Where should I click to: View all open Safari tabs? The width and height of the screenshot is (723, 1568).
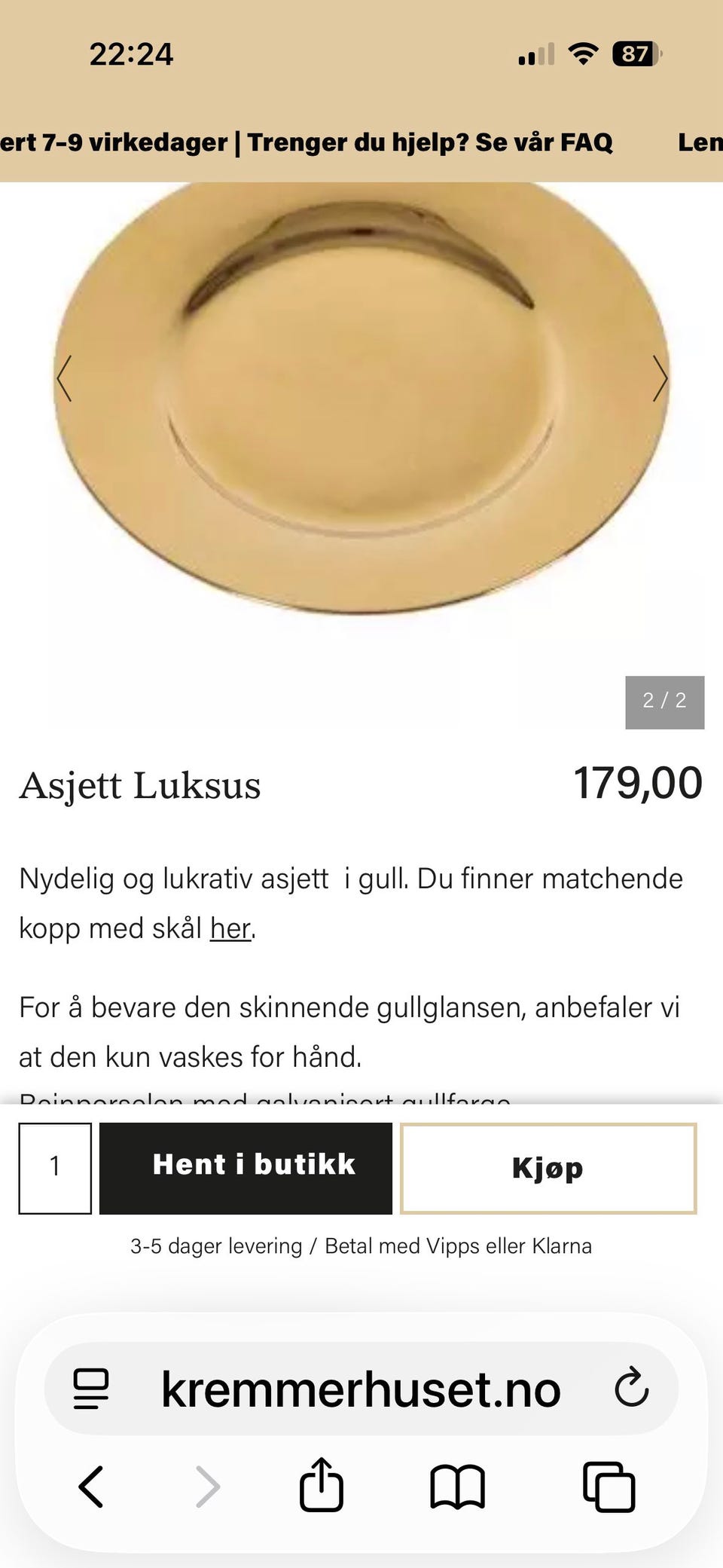click(609, 1486)
